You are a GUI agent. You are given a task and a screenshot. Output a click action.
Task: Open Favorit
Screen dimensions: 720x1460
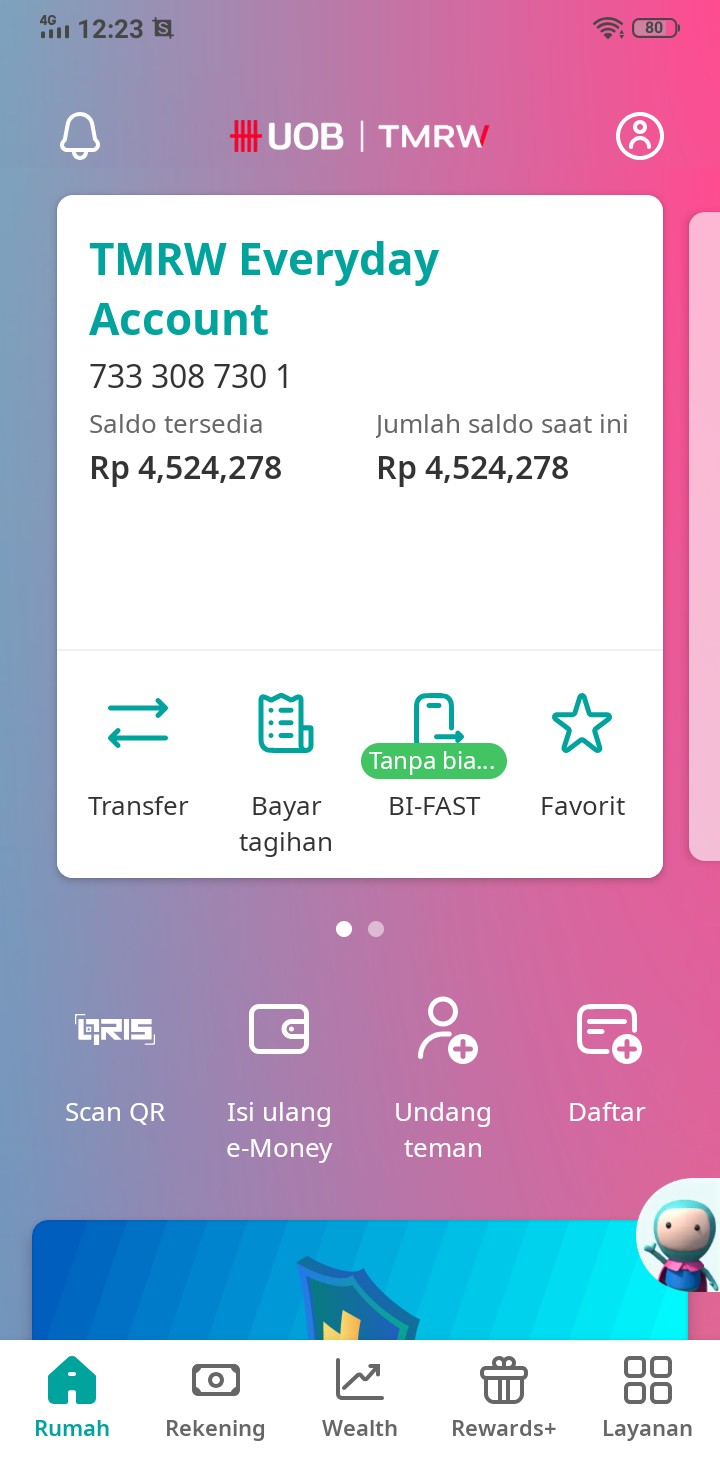click(582, 754)
